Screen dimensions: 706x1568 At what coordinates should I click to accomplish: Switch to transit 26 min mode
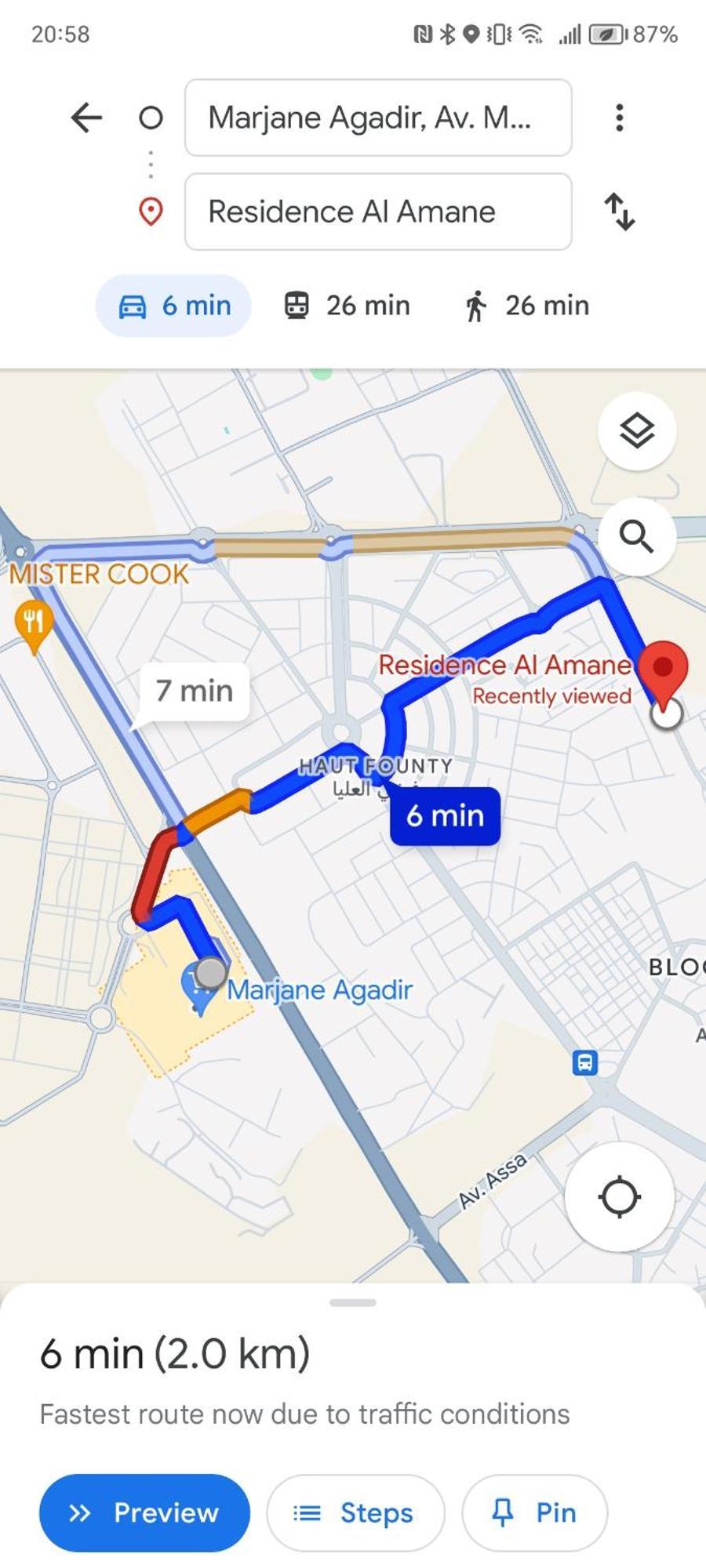point(347,306)
